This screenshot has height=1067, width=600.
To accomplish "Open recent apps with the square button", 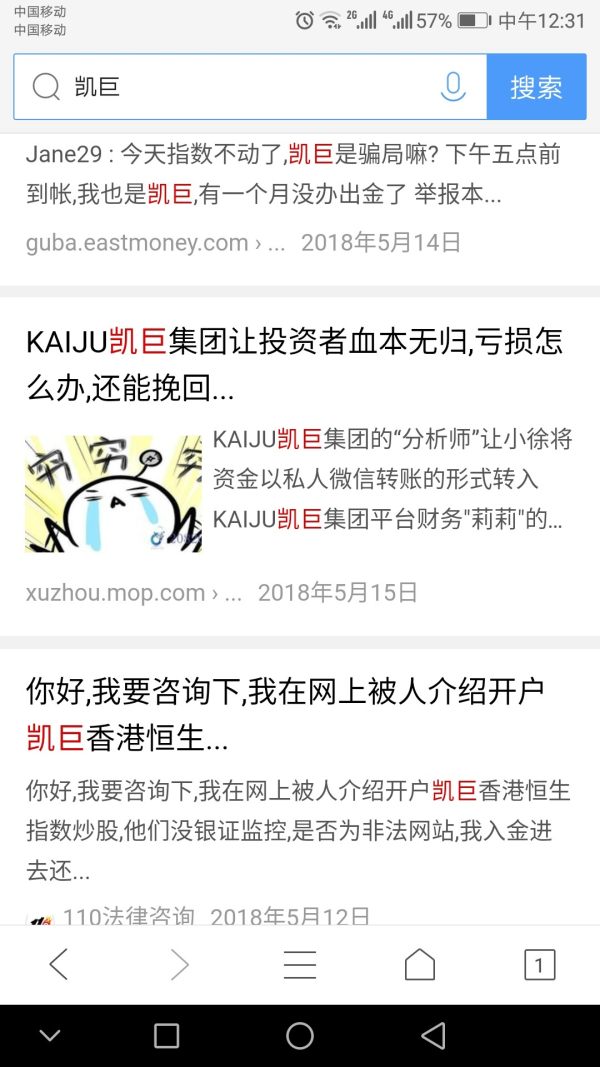I will click(167, 1036).
